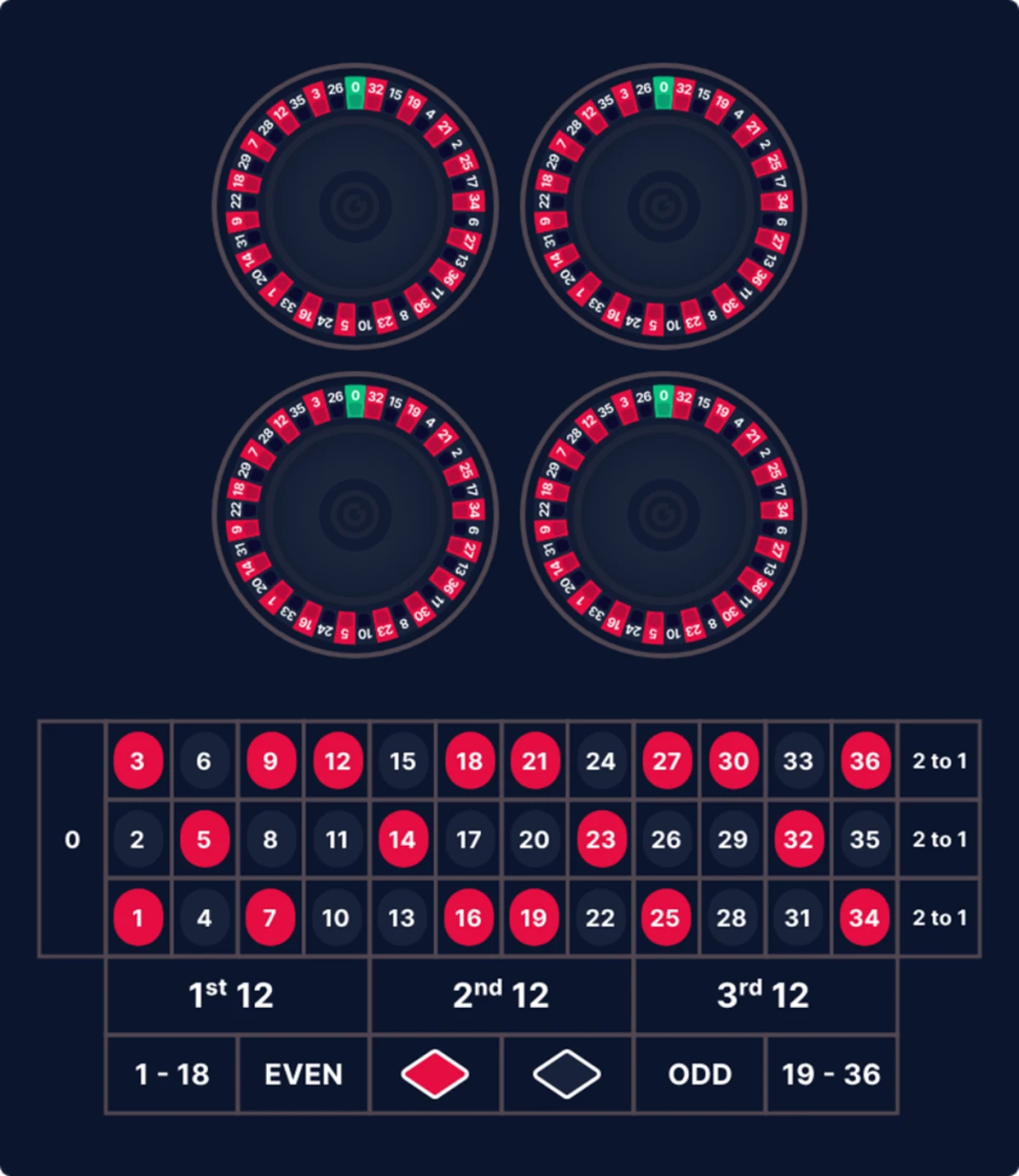Place a bet on number 24
The height and width of the screenshot is (1176, 1019).
600,761
